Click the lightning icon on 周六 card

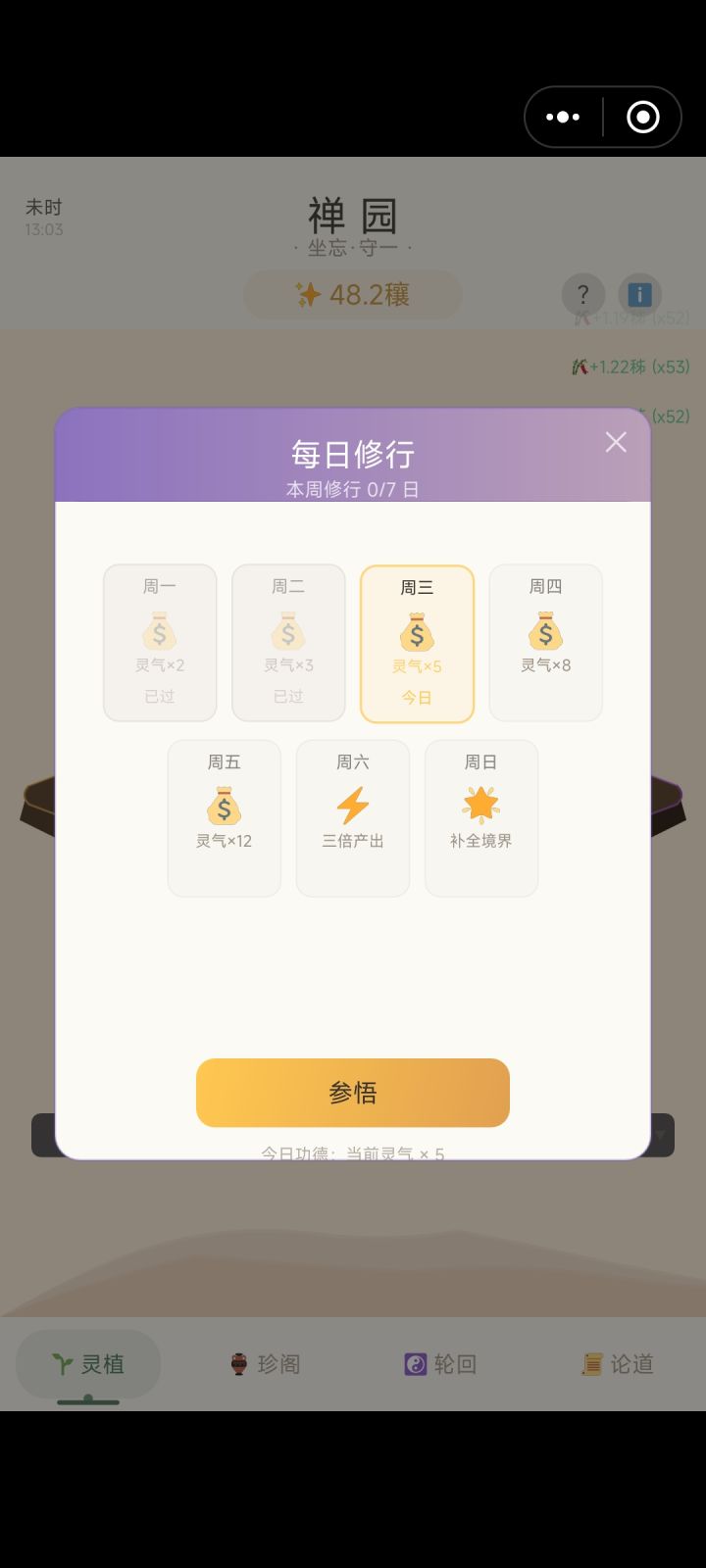click(x=352, y=804)
